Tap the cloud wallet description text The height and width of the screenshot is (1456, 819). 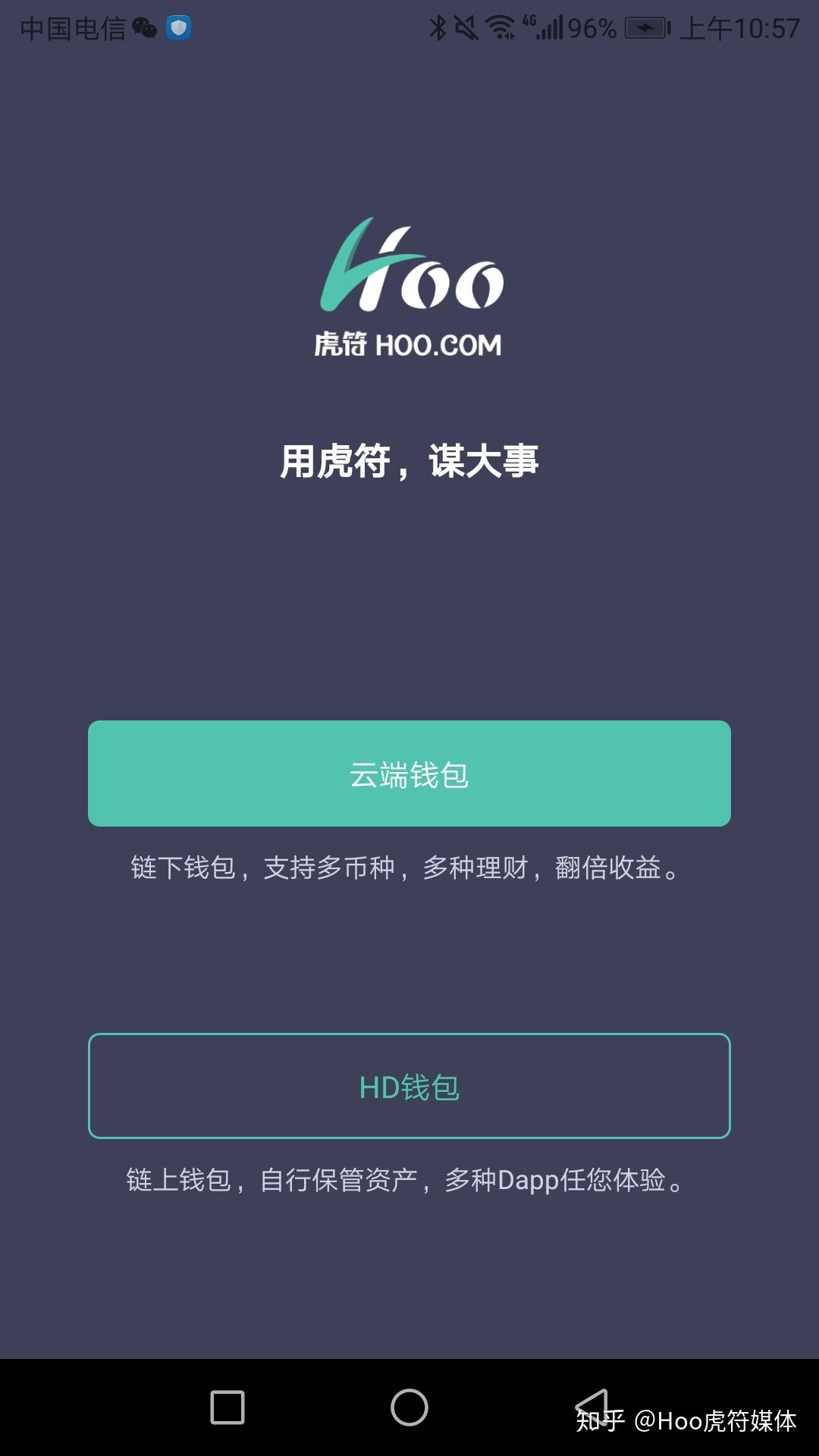pos(409,868)
